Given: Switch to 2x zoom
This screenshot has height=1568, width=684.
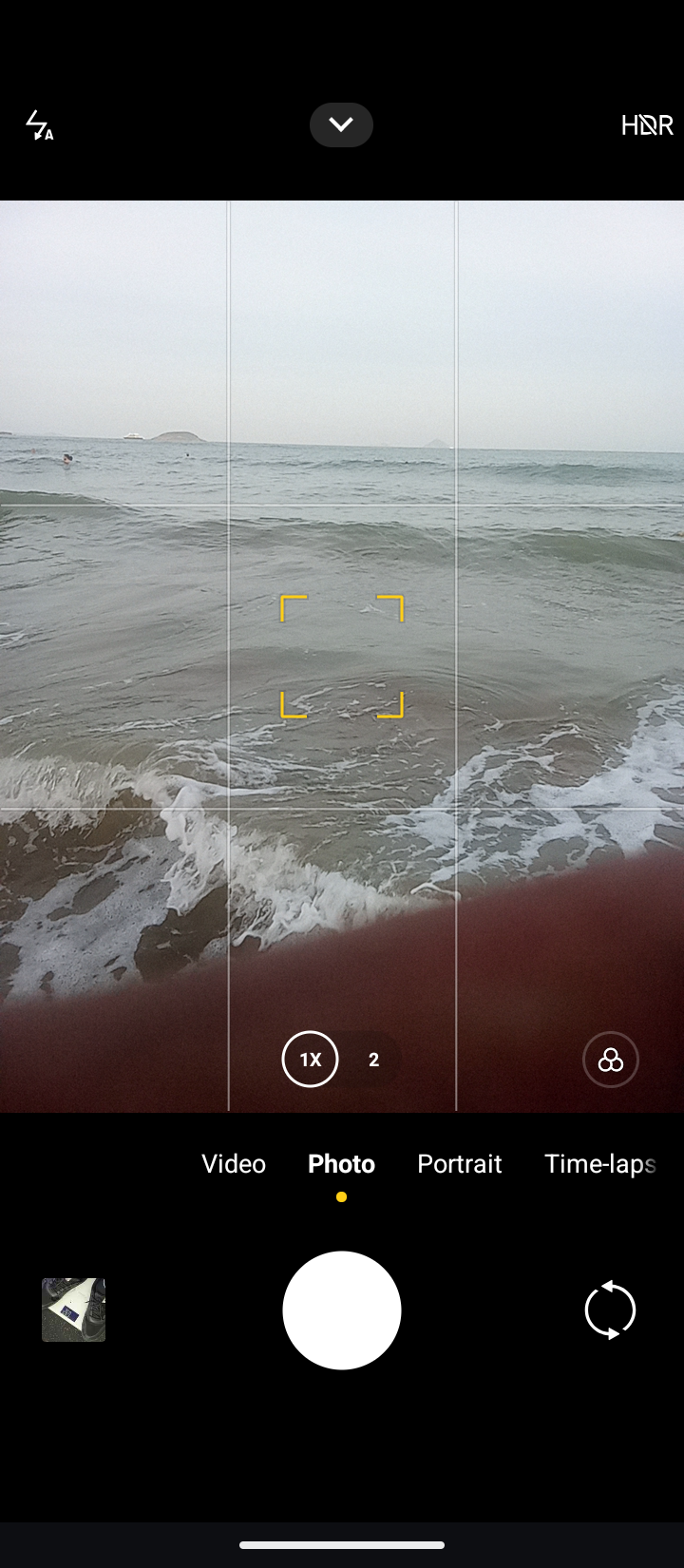Looking at the screenshot, I should [373, 1059].
